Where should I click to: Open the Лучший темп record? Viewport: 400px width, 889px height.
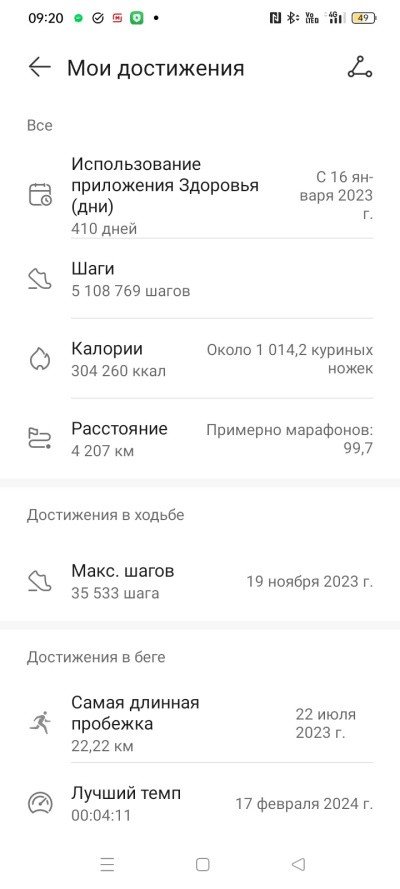(x=200, y=803)
